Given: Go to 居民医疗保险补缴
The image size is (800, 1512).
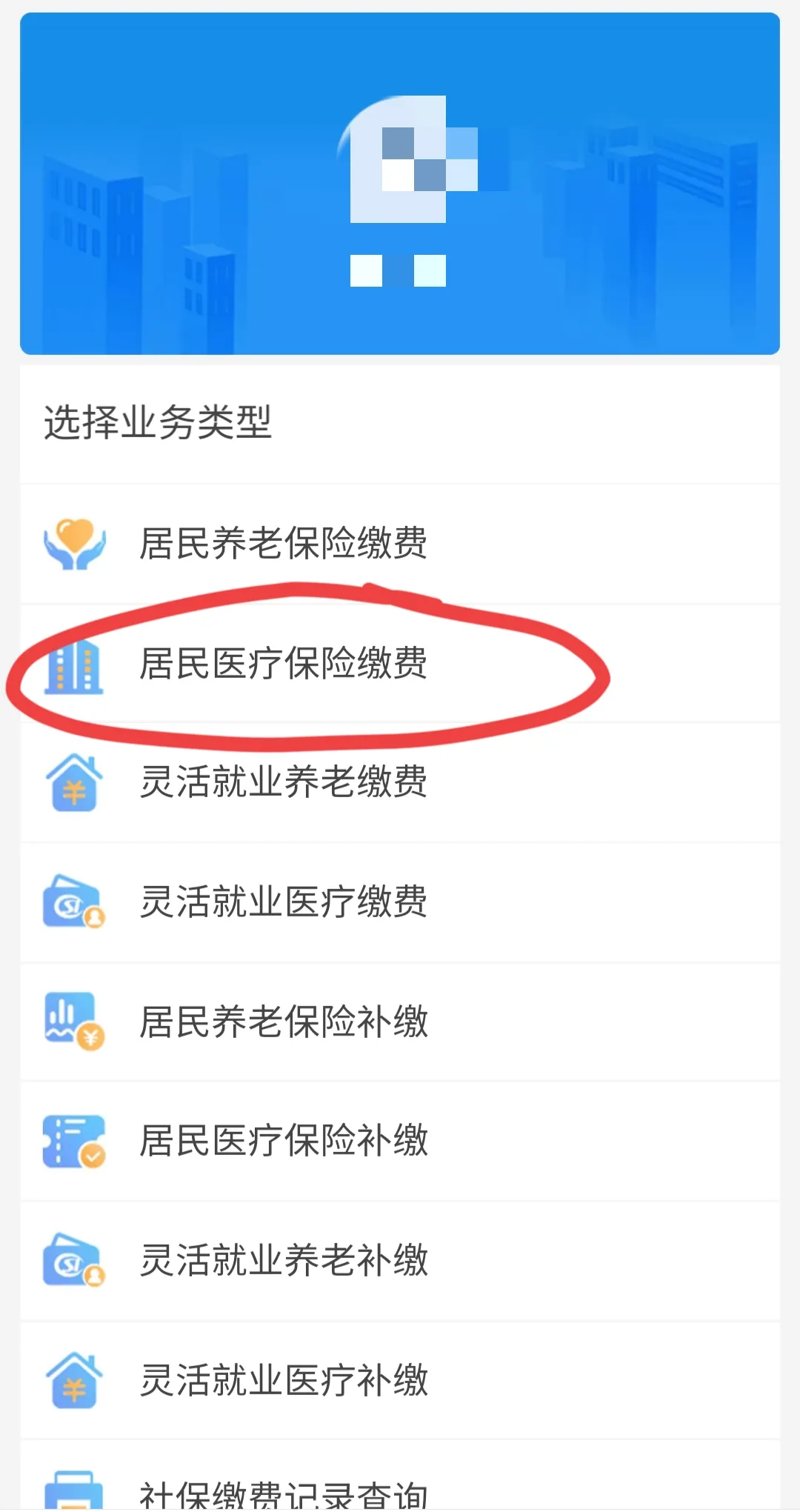Looking at the screenshot, I should (x=283, y=1141).
